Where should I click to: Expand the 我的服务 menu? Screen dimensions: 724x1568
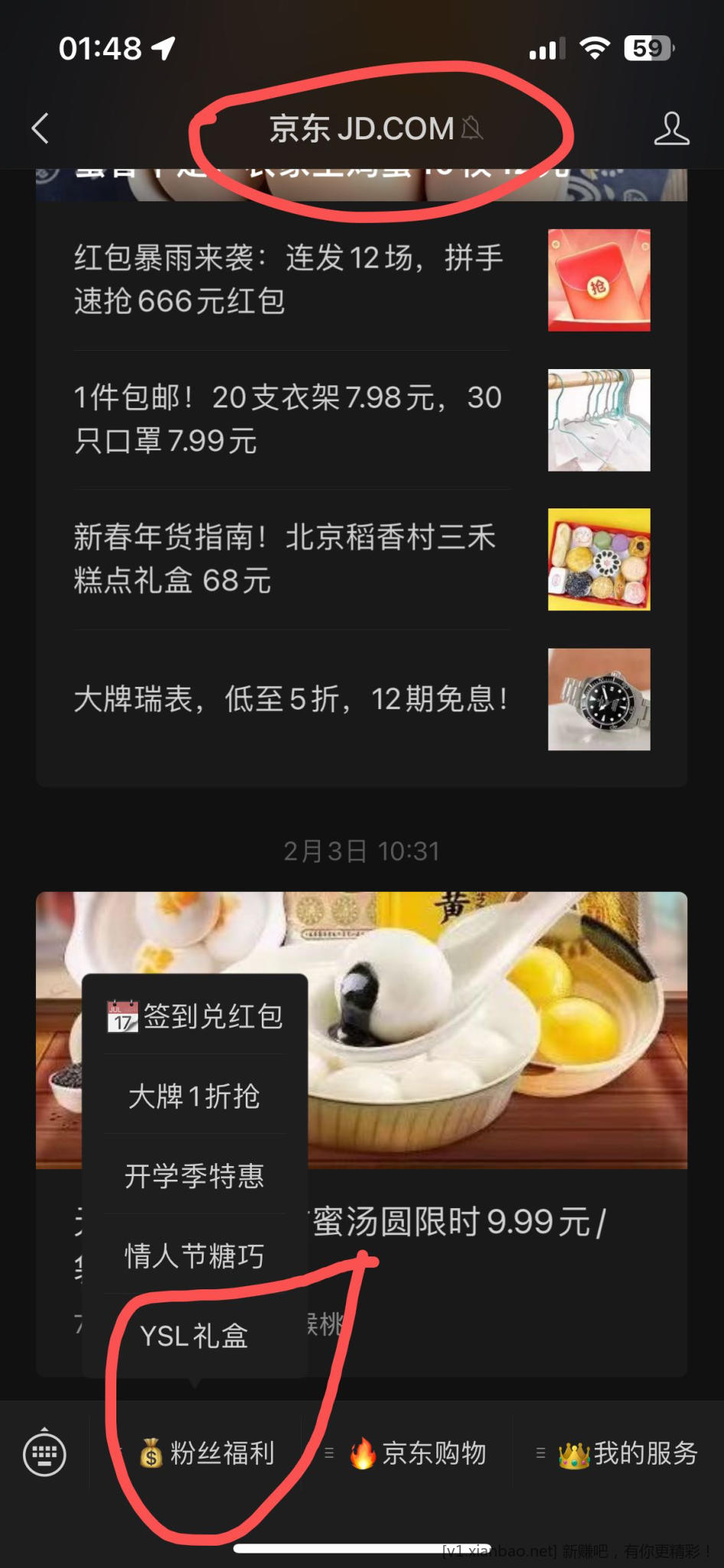[x=628, y=1452]
